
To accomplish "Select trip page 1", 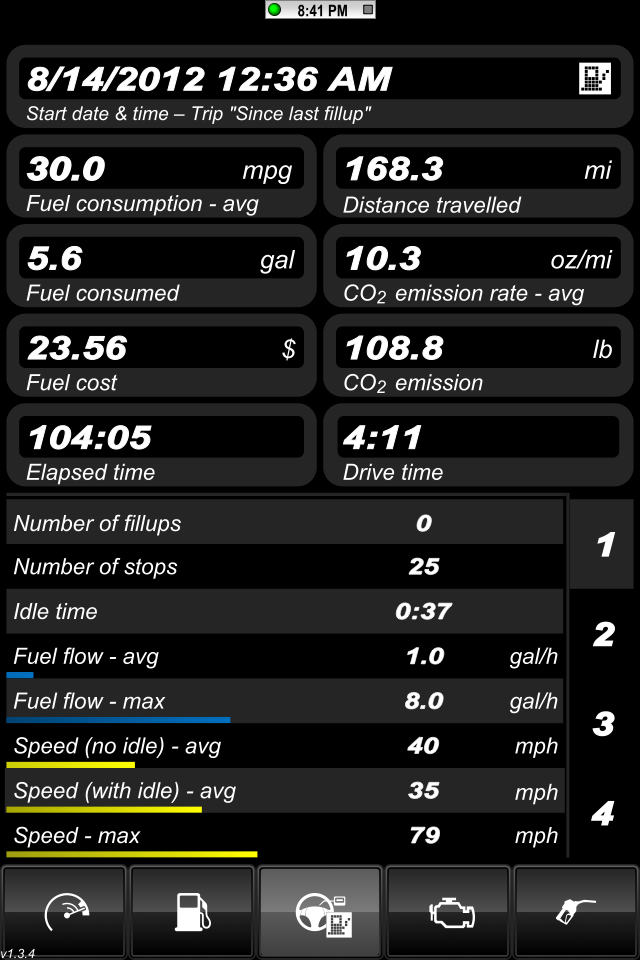I will click(603, 545).
